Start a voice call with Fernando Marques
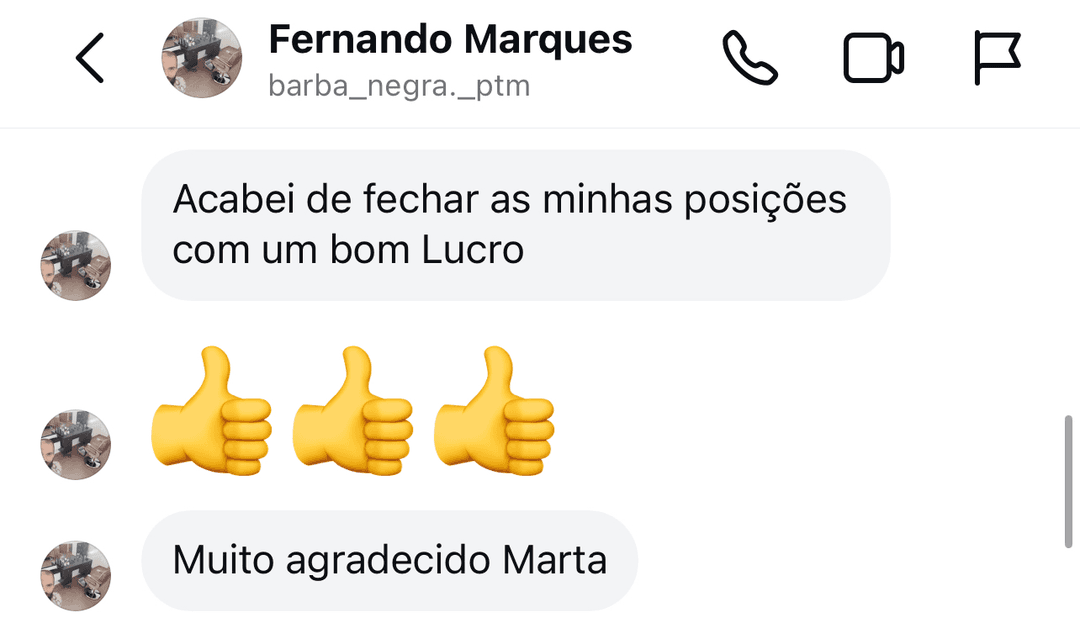Viewport: 1080px width, 622px height. [x=750, y=58]
